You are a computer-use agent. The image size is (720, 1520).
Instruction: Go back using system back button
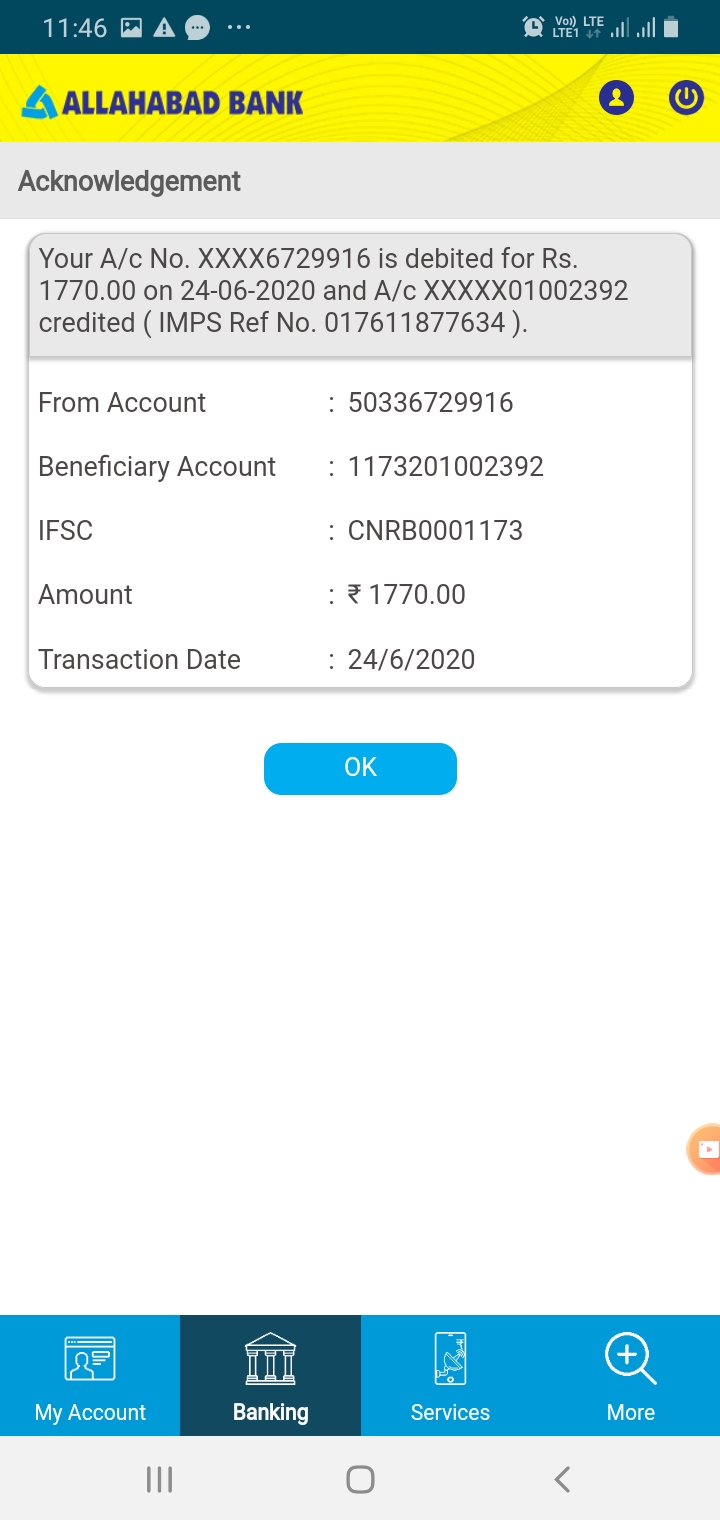point(562,1479)
